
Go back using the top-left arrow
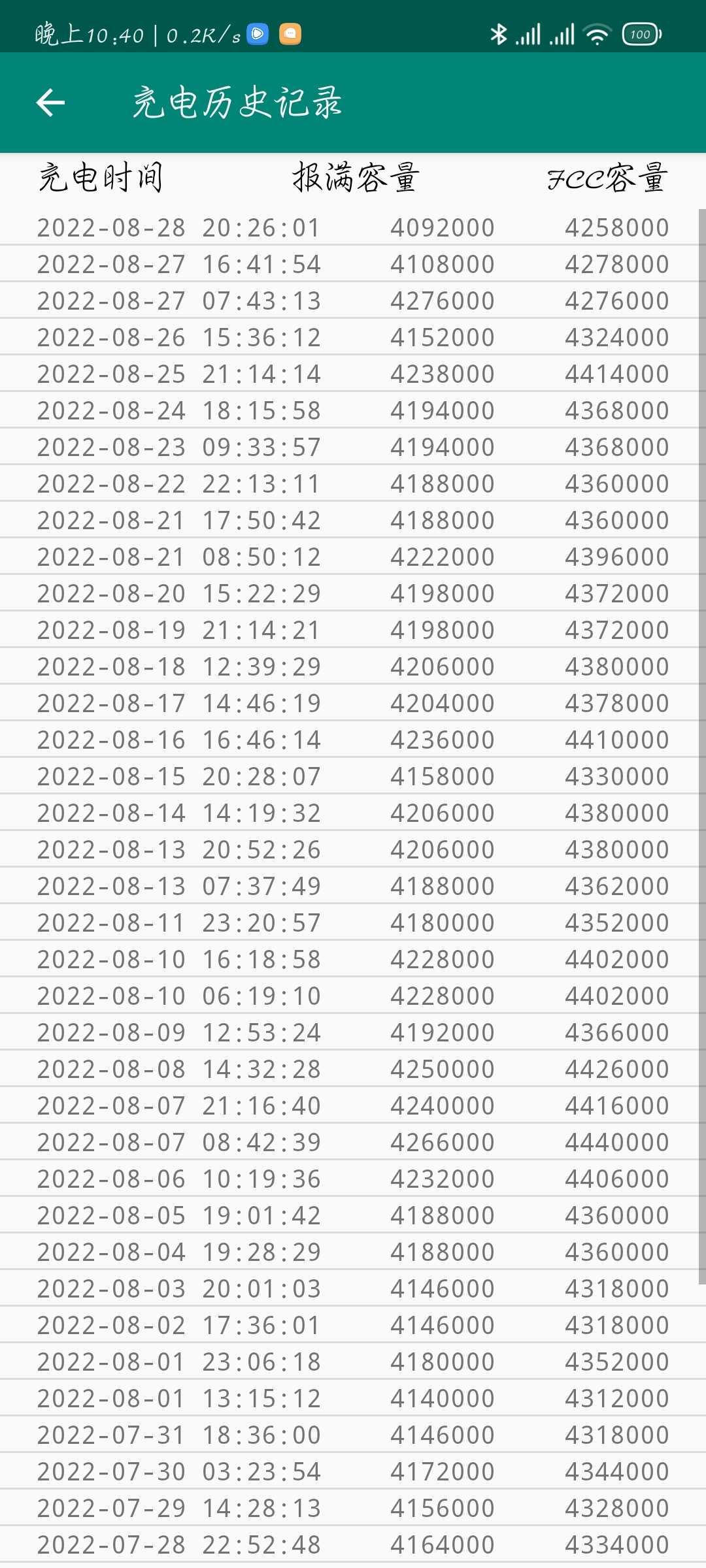click(50, 103)
